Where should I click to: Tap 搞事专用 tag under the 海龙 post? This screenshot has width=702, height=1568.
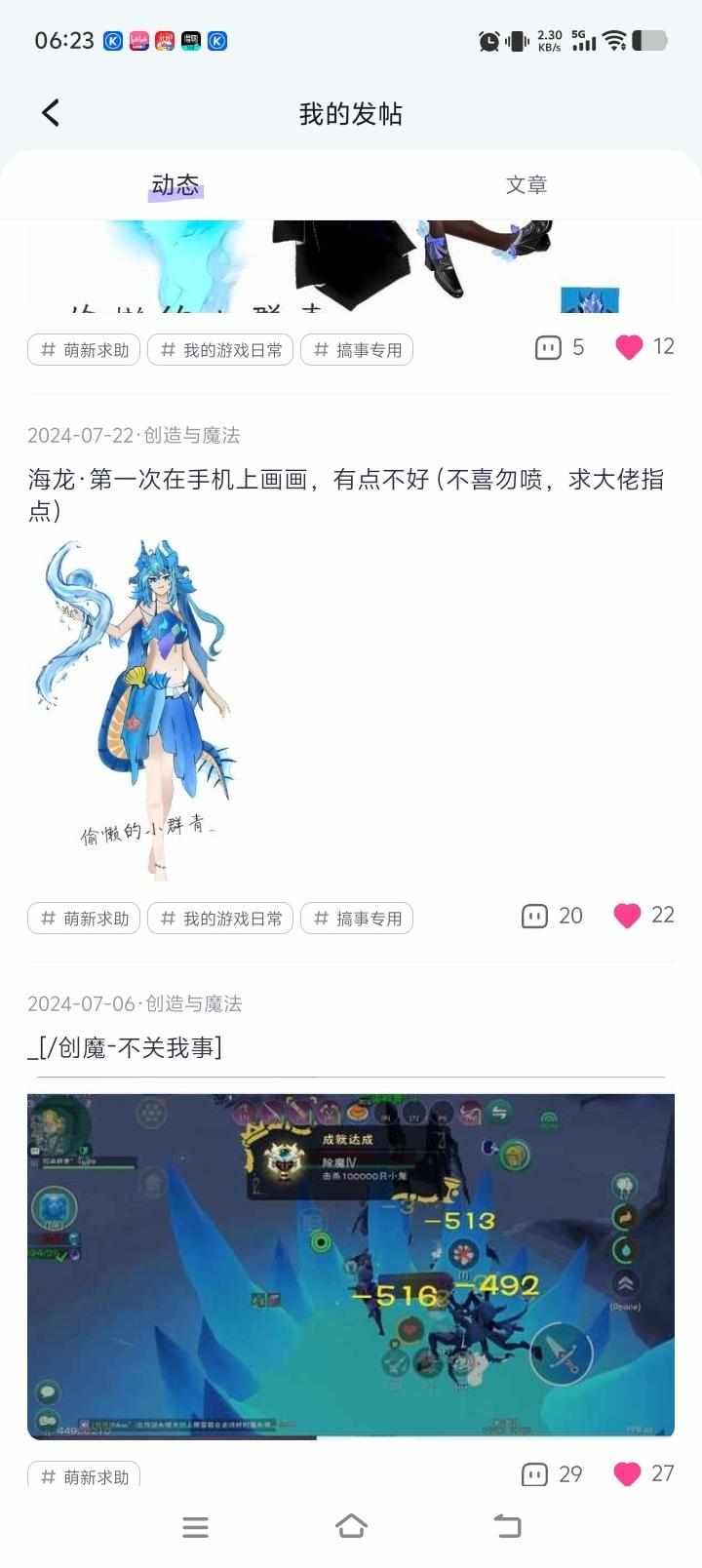(357, 919)
